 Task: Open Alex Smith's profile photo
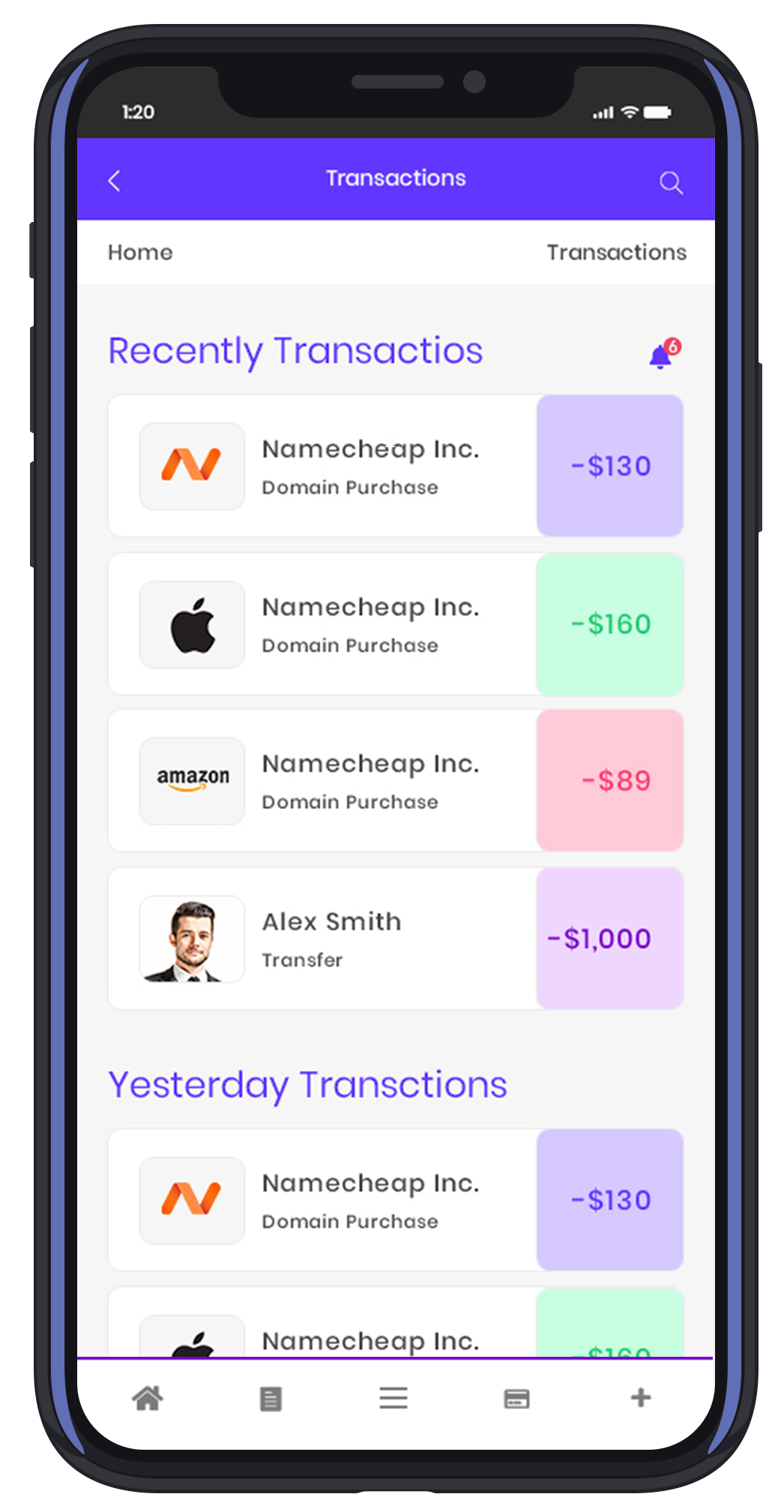(x=191, y=938)
